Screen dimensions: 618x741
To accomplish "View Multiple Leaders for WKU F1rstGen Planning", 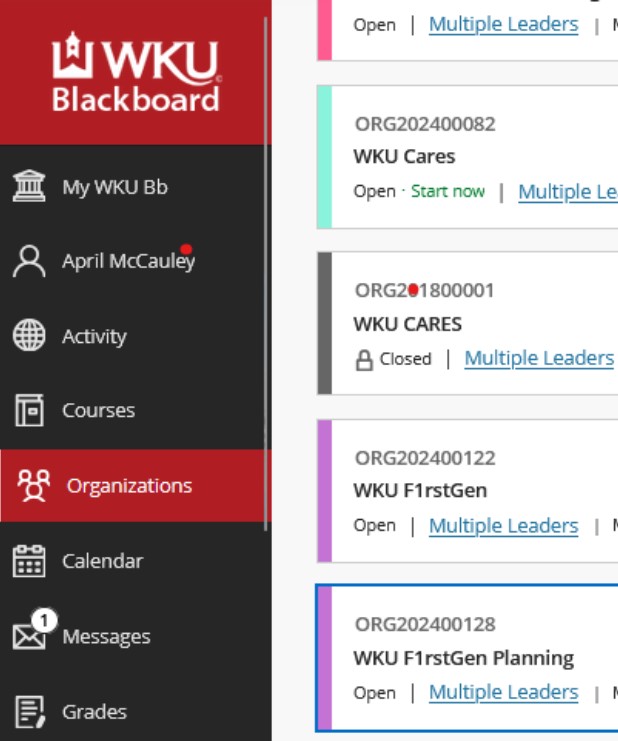I will click(x=503, y=692).
